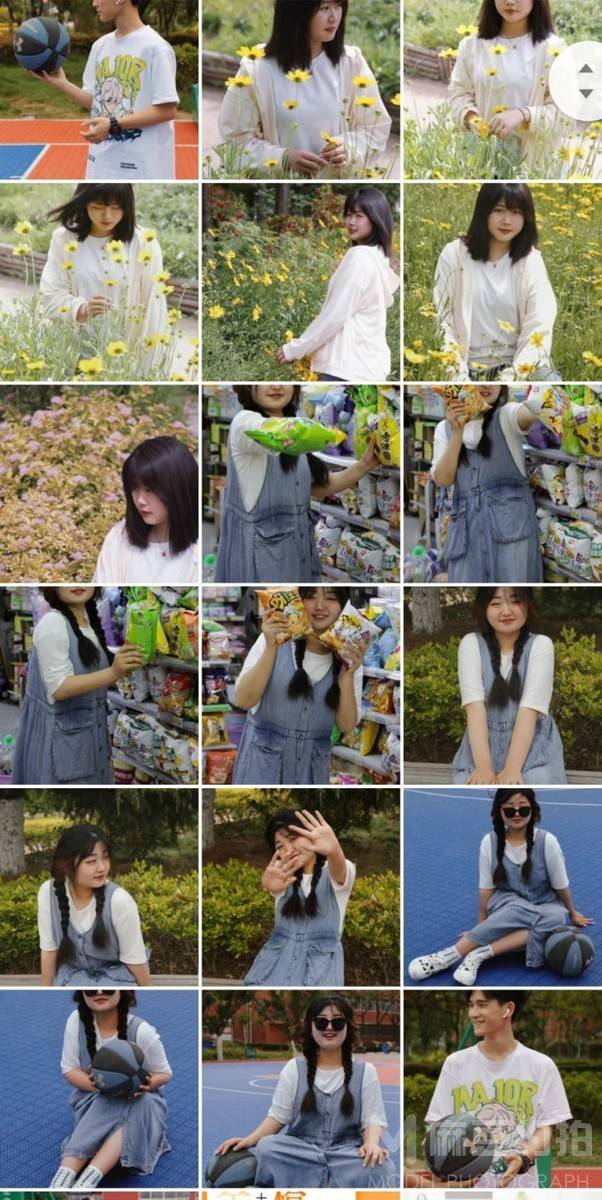Open photo of girl reaching toward snack shelf
The width and height of the screenshot is (602, 1200).
[99, 686]
